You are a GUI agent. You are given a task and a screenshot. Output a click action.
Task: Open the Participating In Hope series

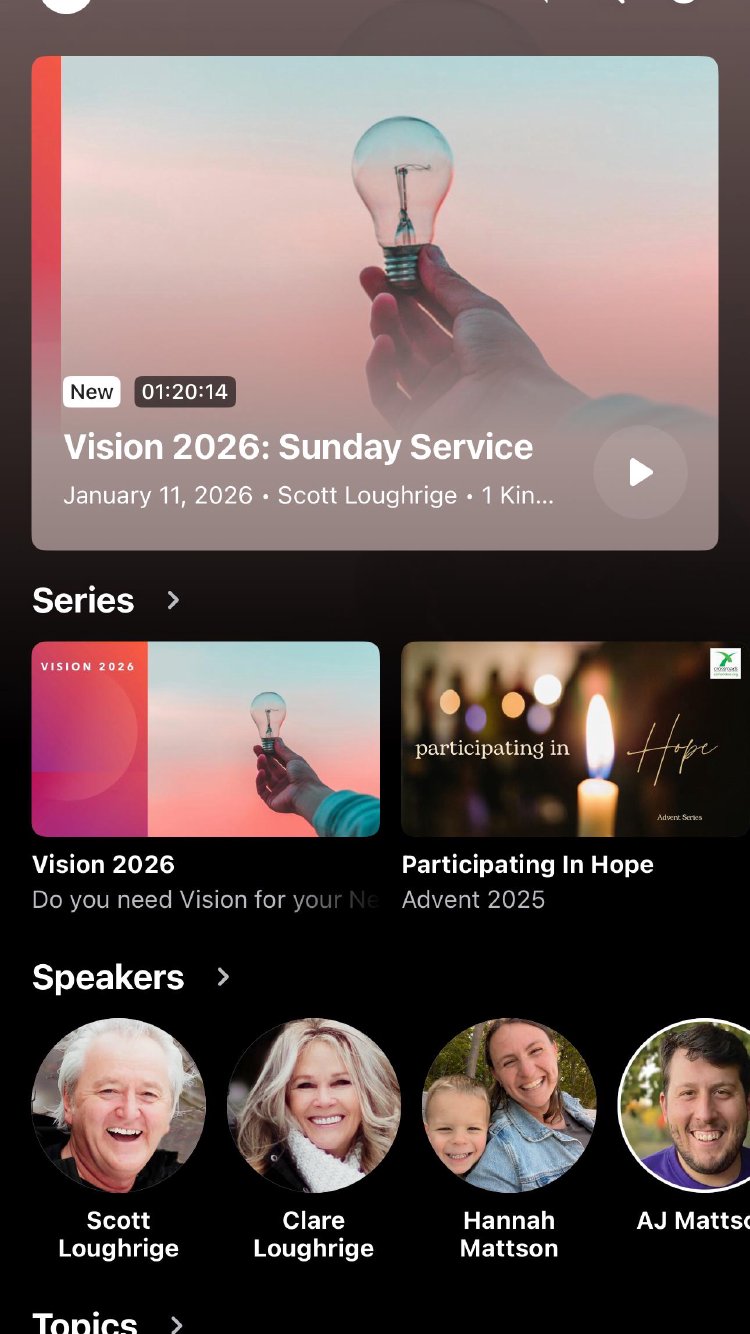[574, 739]
